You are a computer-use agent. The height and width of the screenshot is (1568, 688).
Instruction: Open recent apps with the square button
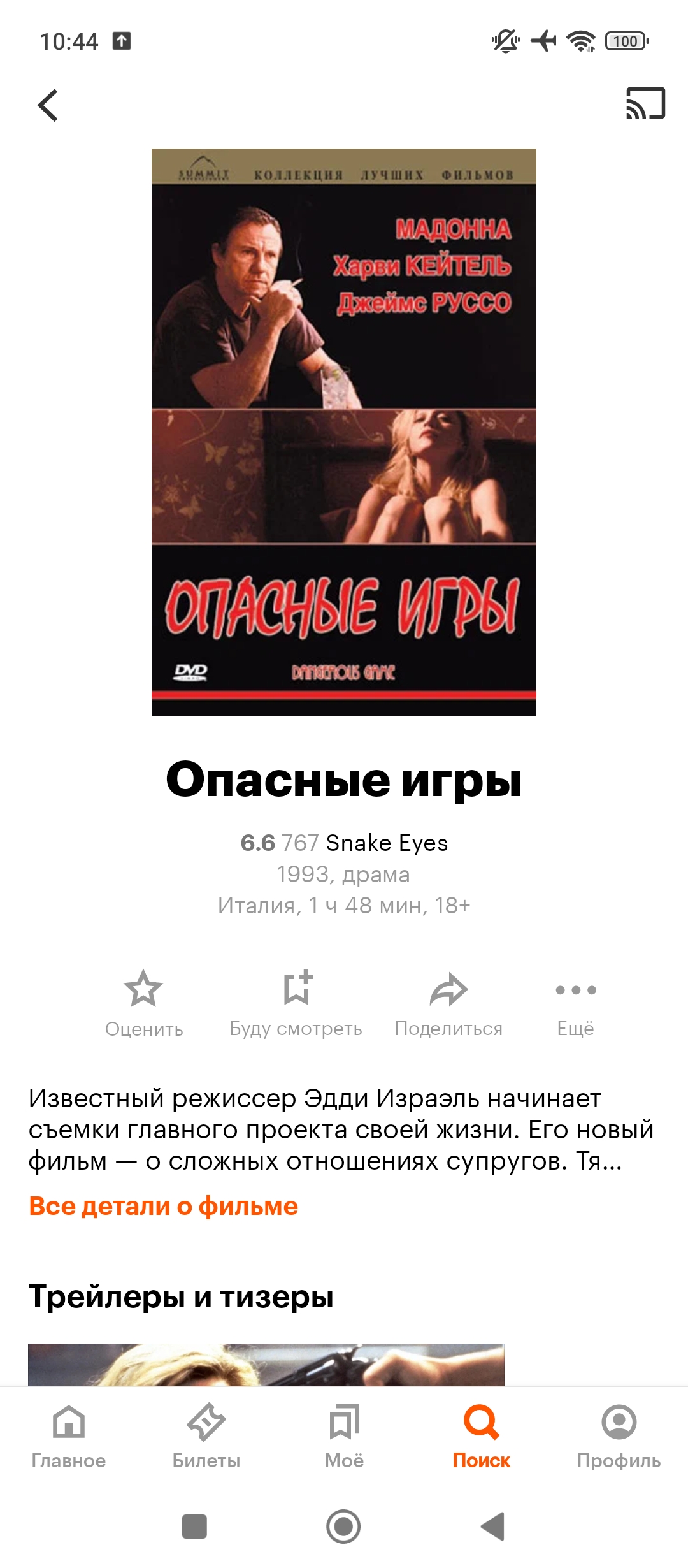[x=194, y=1527]
